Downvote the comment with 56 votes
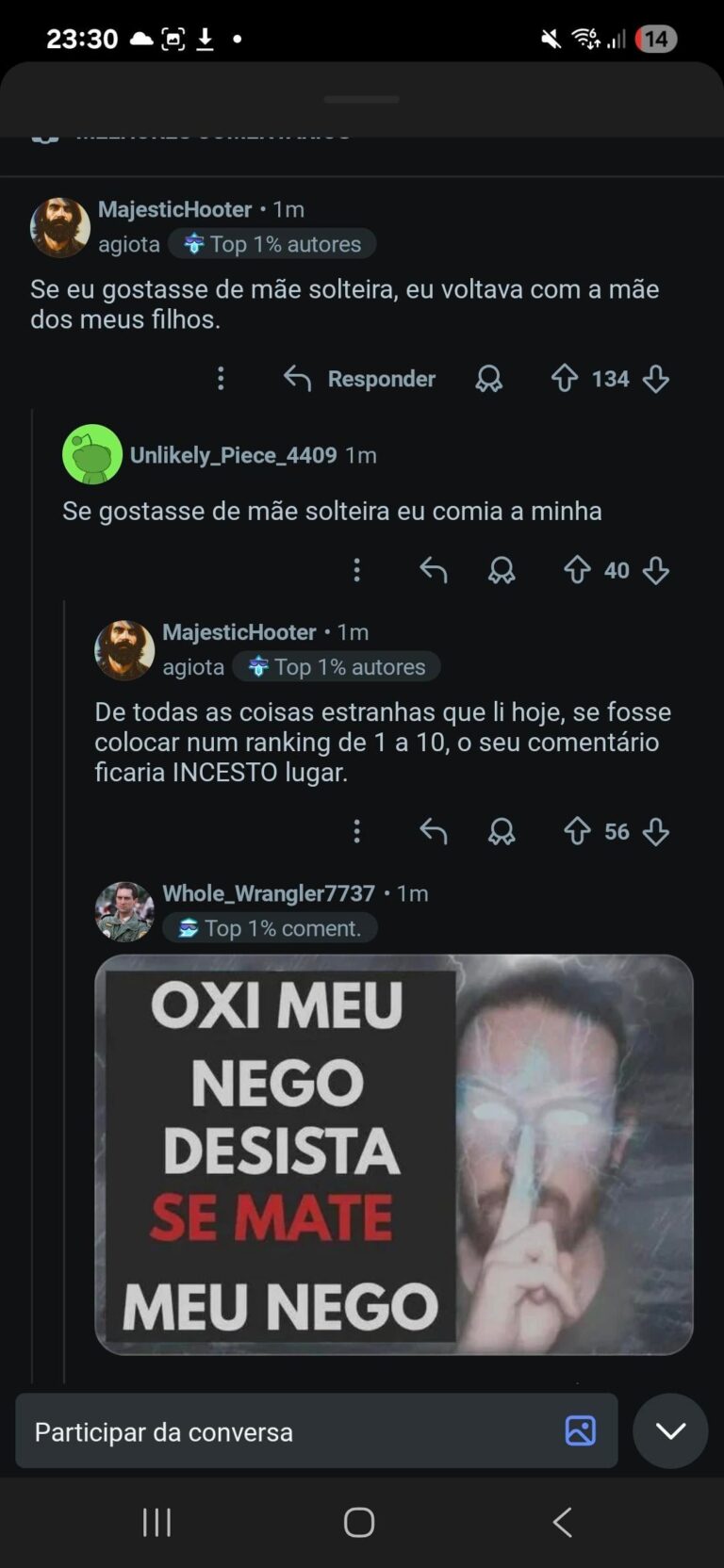 pyautogui.click(x=656, y=831)
